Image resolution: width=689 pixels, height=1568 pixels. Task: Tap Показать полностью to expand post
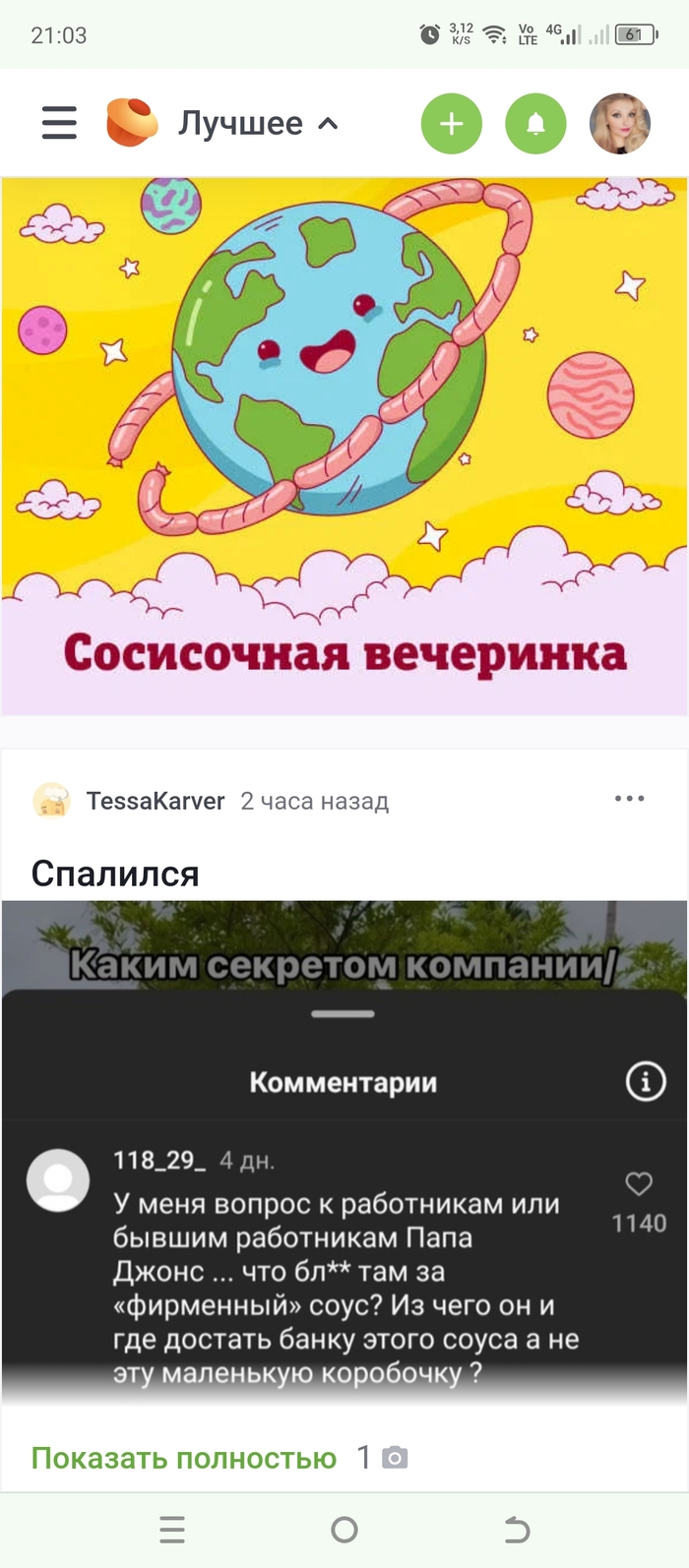tap(184, 1458)
